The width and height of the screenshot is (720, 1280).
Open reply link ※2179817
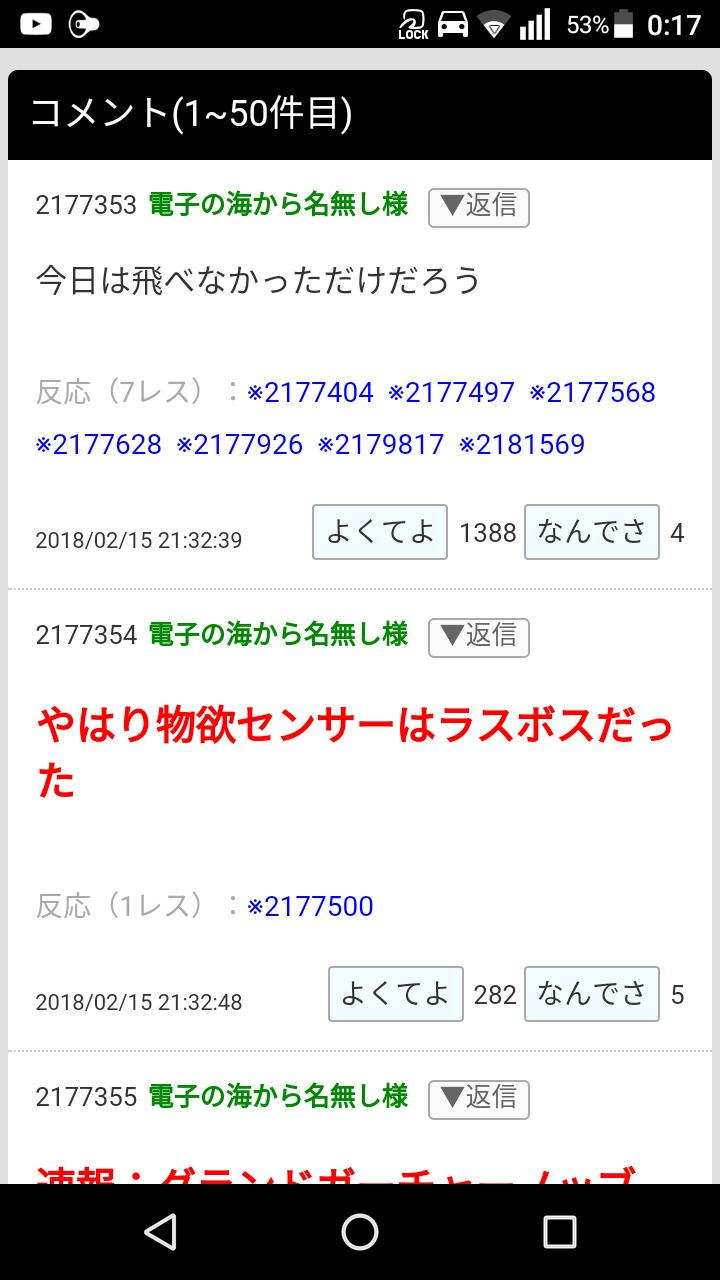(380, 445)
